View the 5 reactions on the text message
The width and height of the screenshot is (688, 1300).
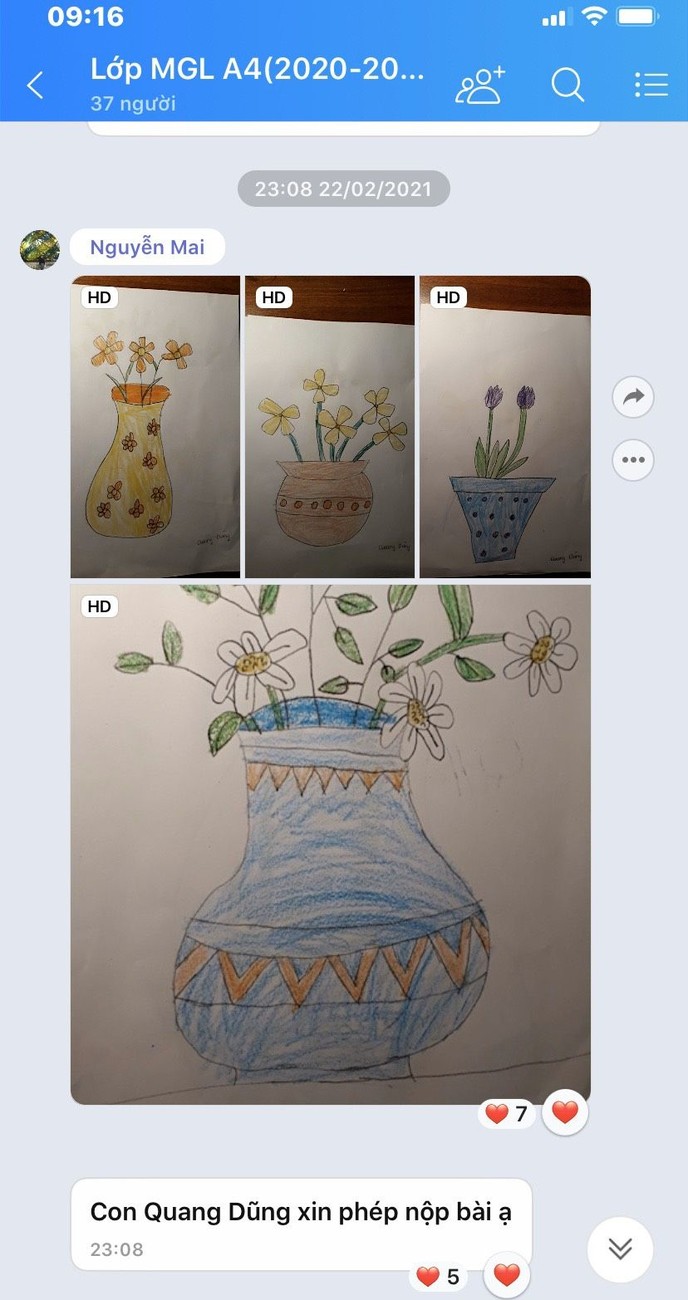point(438,1277)
